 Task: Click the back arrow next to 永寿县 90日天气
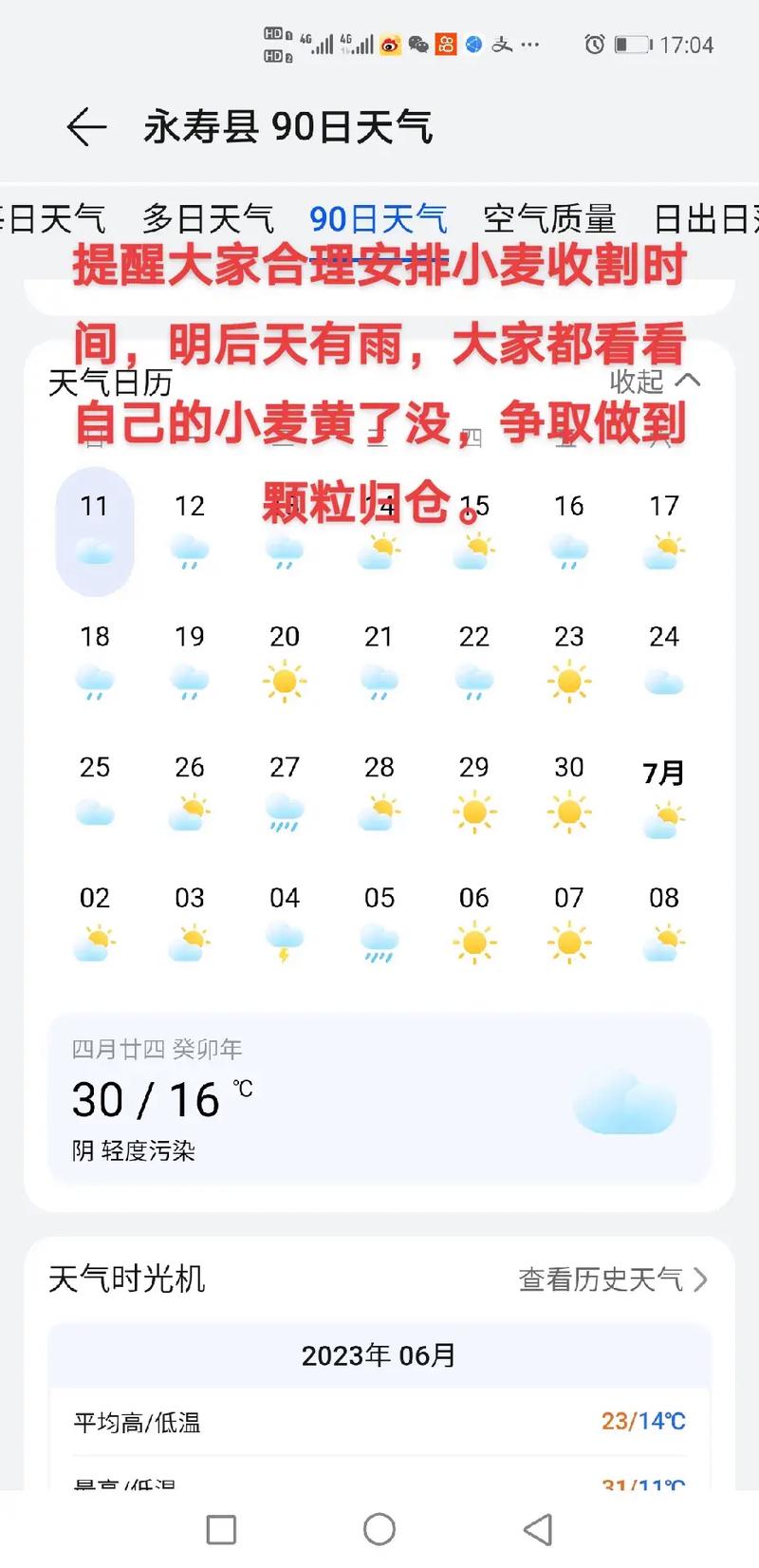[83, 126]
